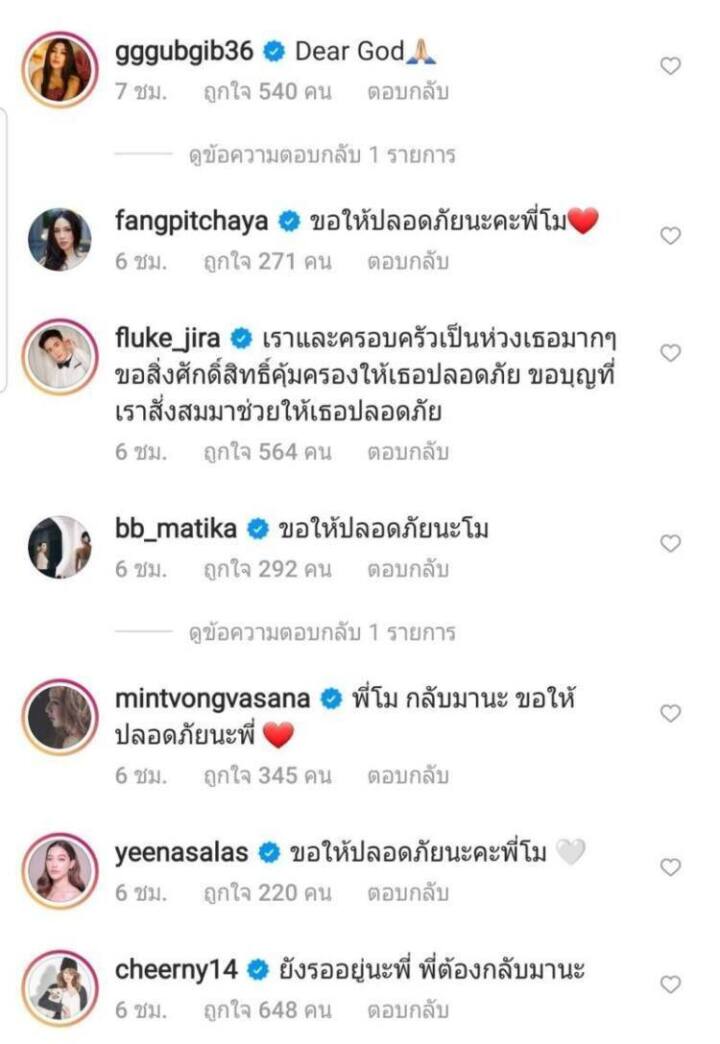Reply to the fluke_jira comment

tap(408, 452)
